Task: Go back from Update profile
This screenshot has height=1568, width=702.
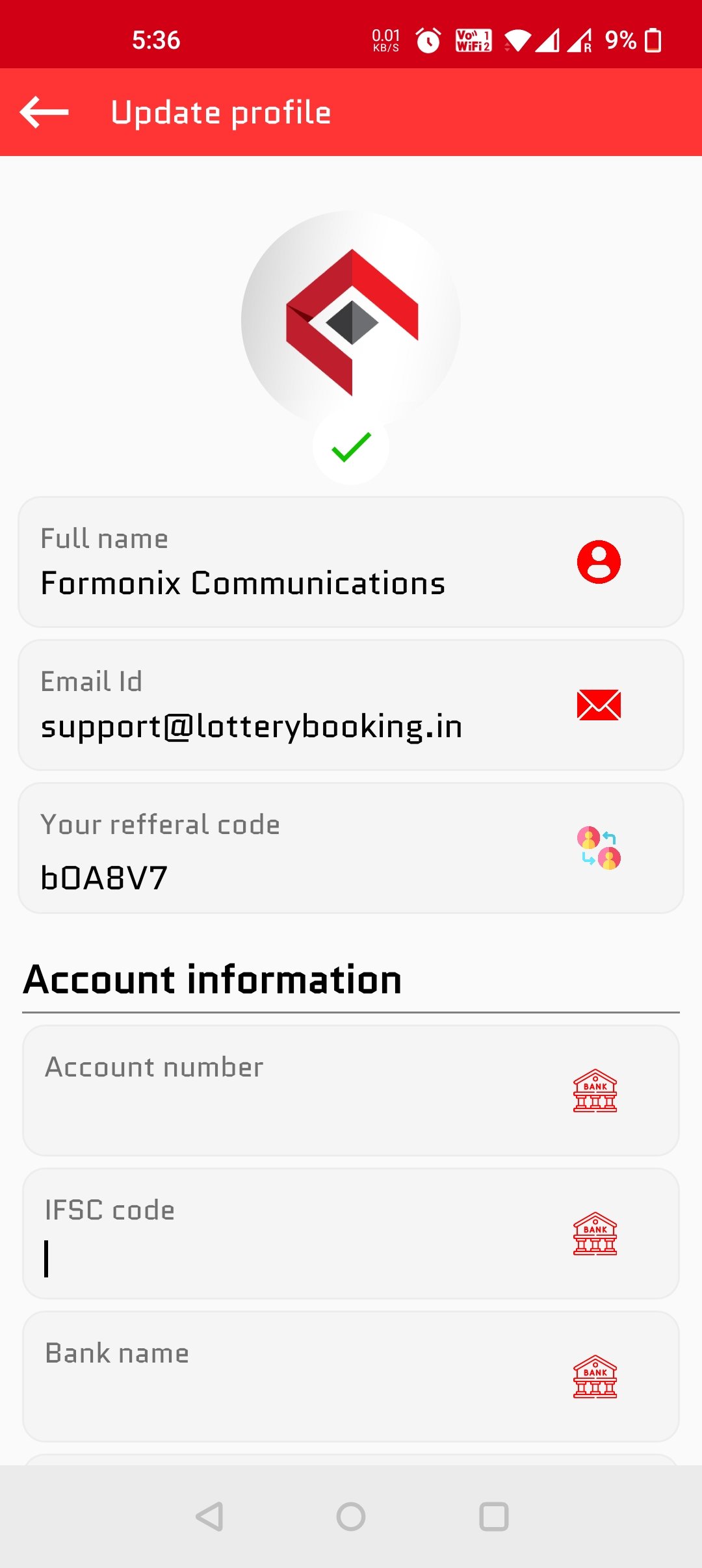Action: click(x=44, y=112)
